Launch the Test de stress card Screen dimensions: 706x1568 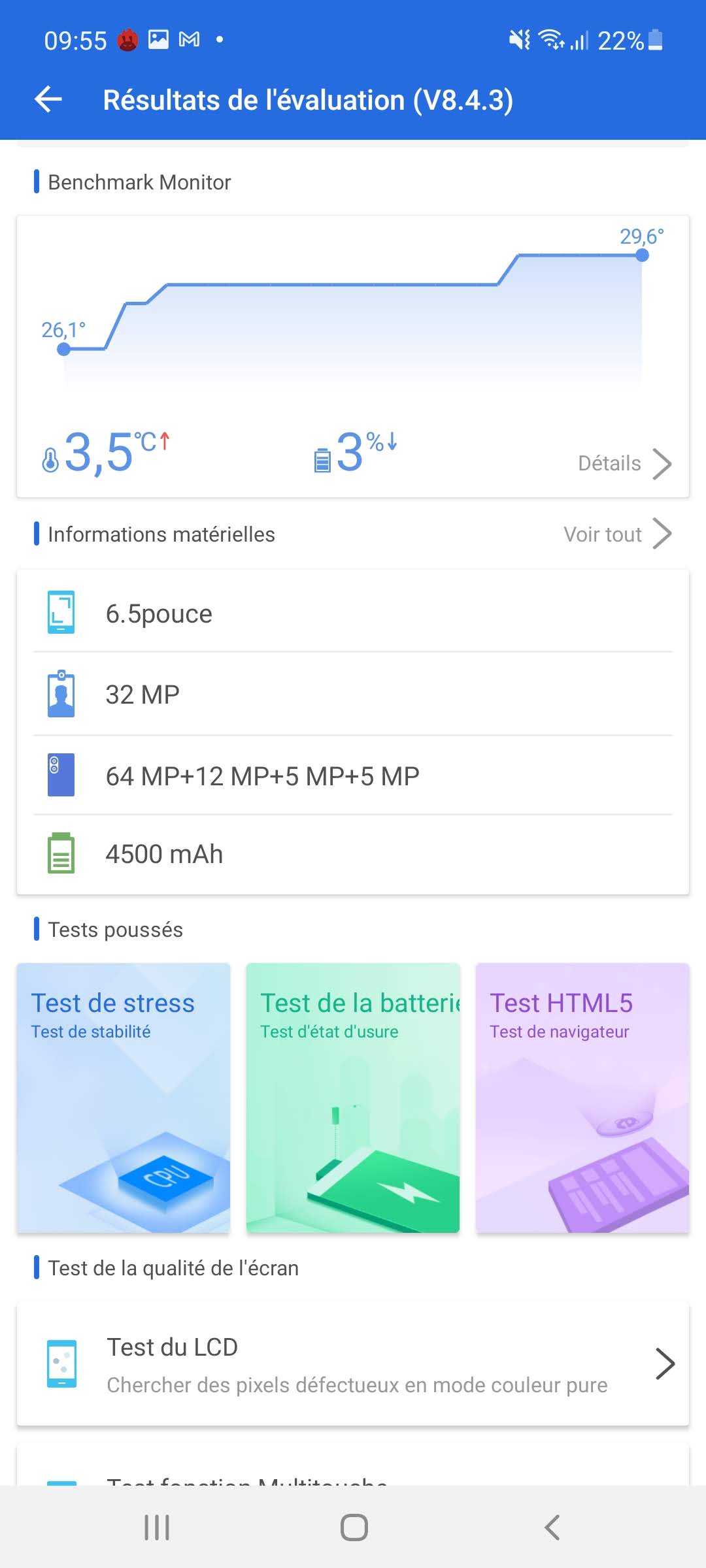pos(124,1098)
